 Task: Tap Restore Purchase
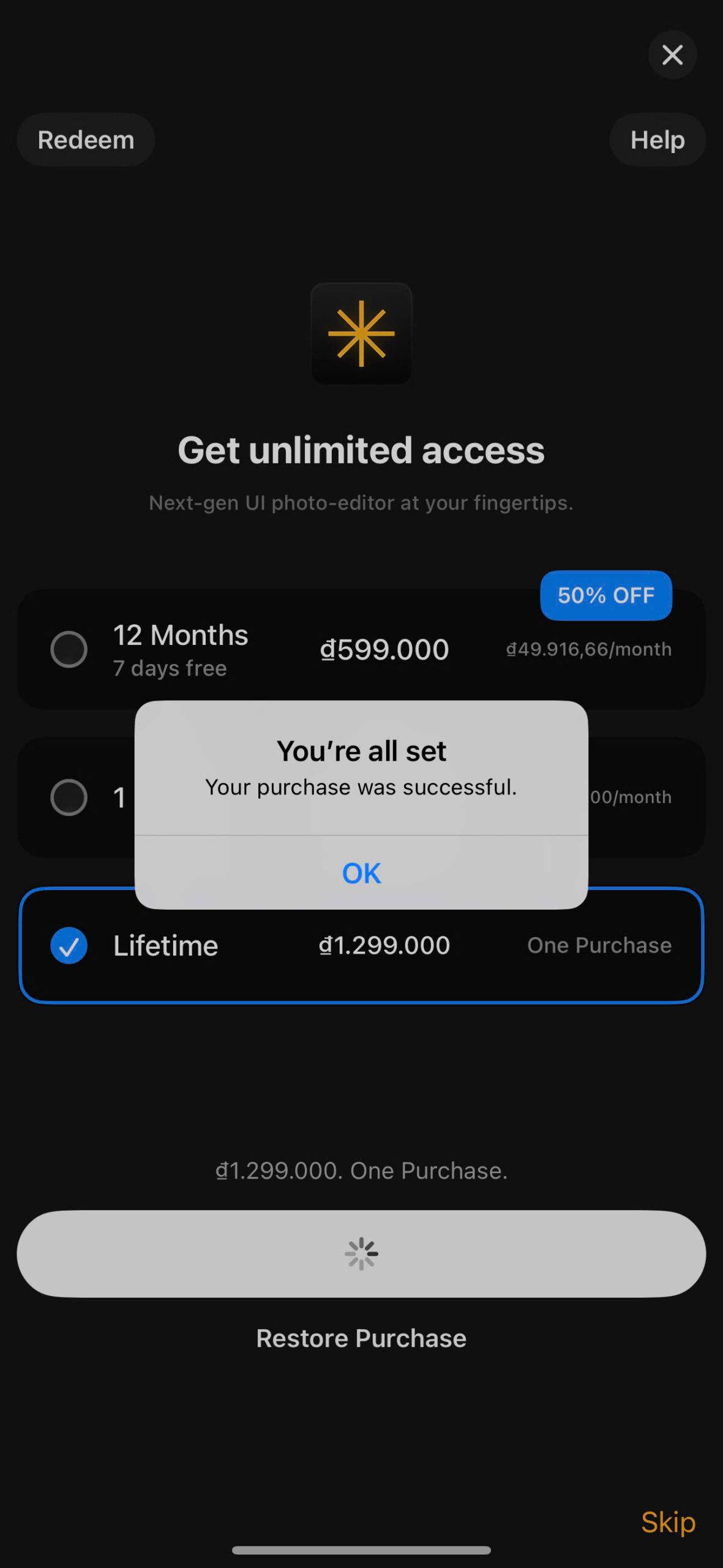pyautogui.click(x=361, y=1338)
